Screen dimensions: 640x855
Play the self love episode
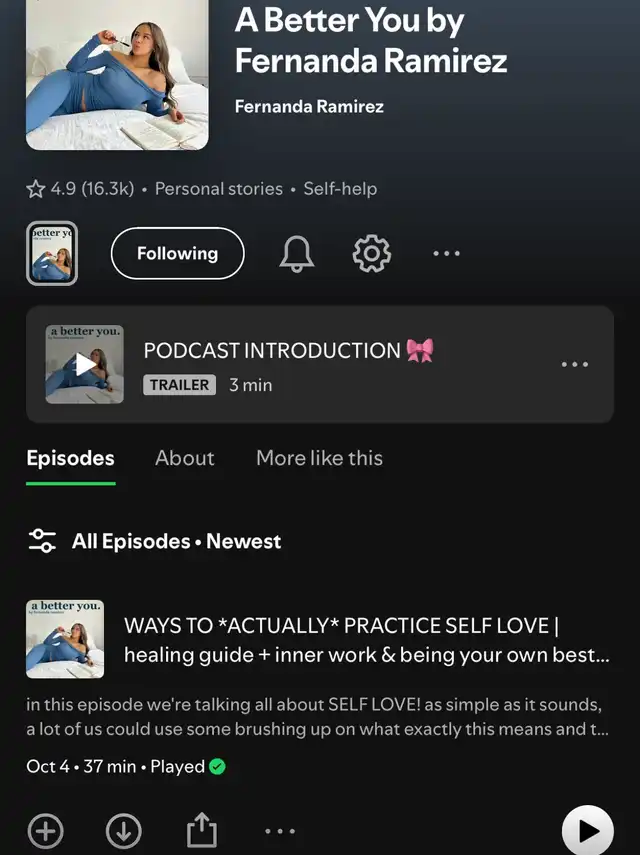pos(587,830)
